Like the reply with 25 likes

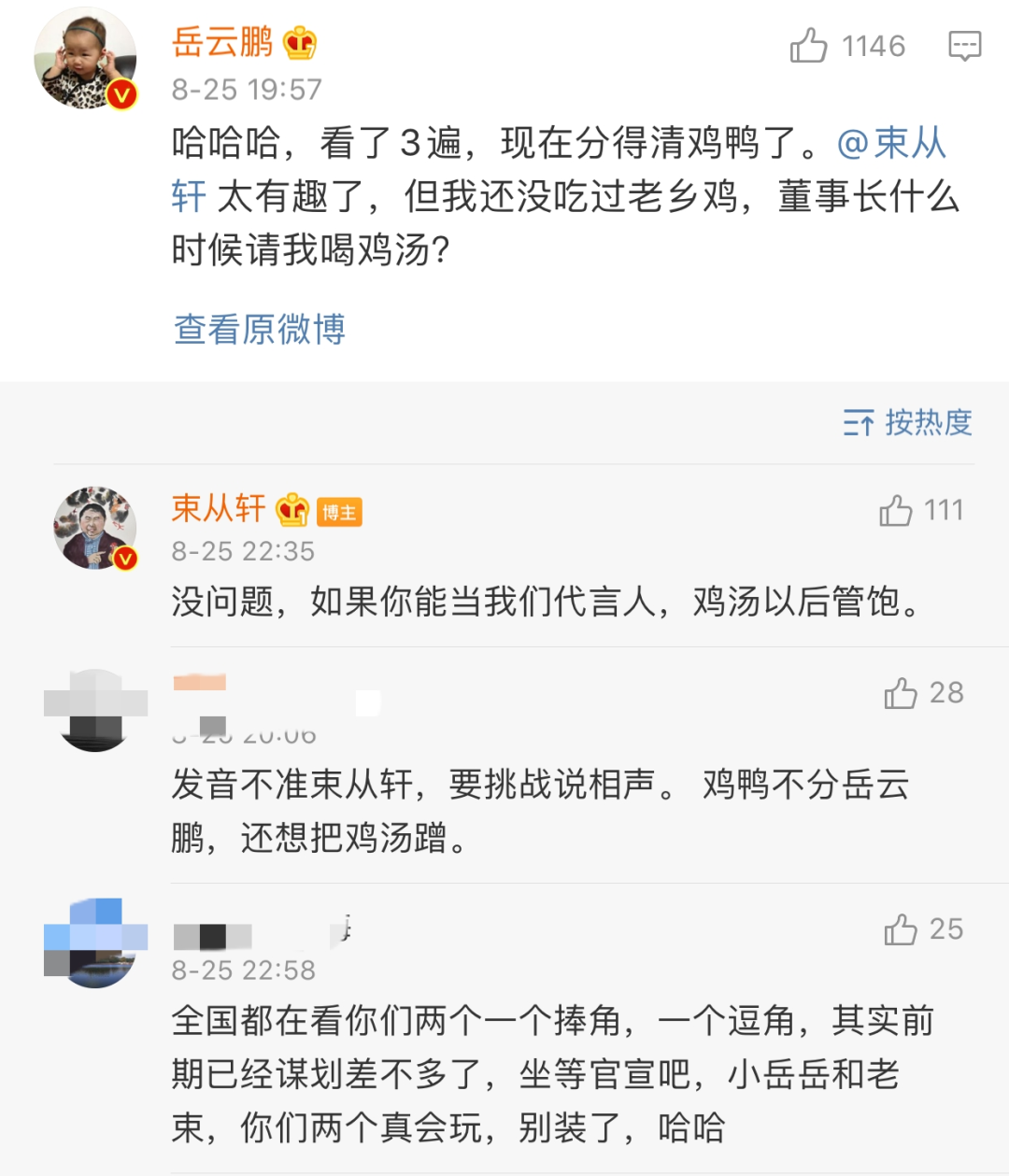tap(901, 929)
